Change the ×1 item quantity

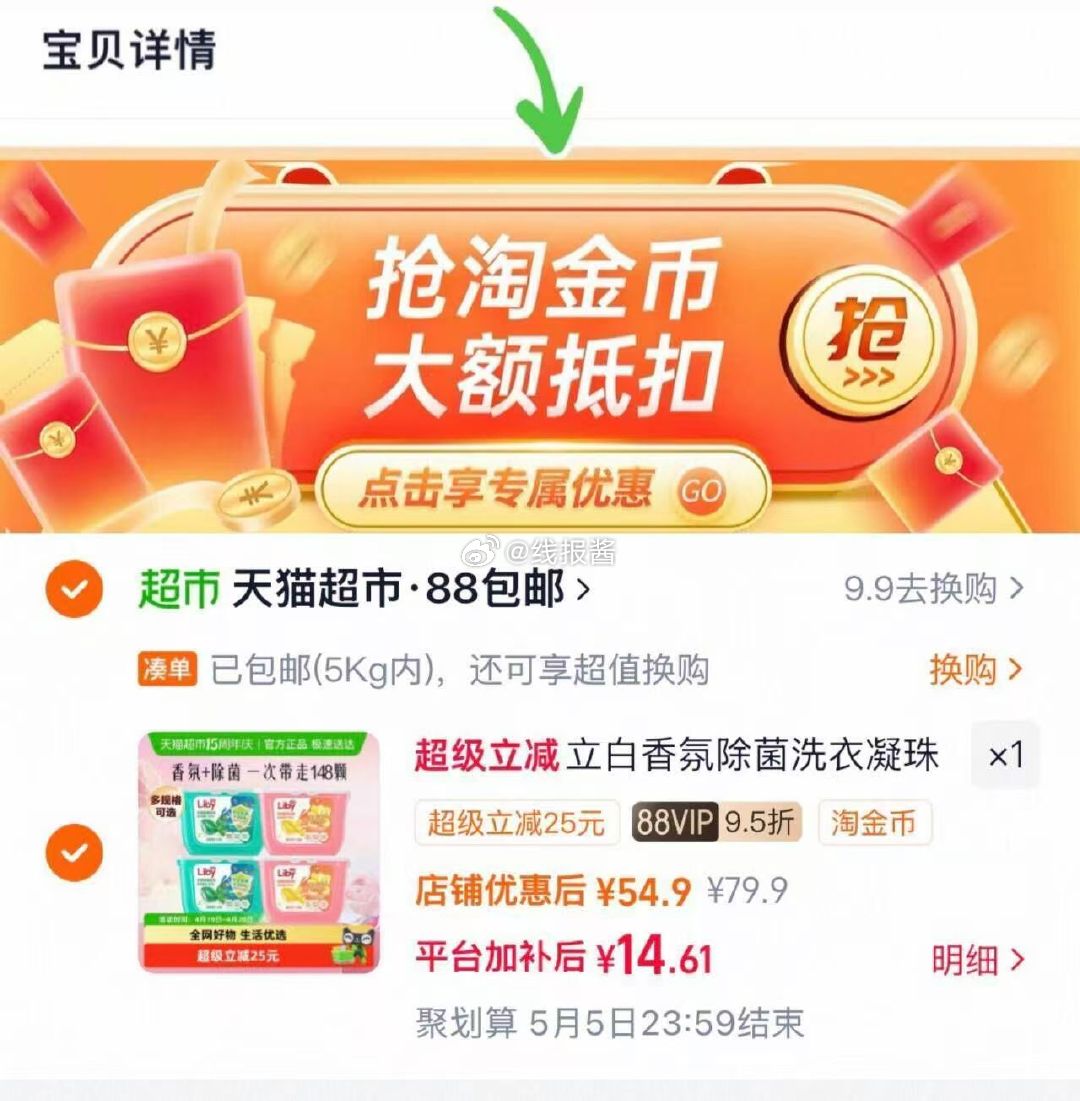click(x=1005, y=756)
